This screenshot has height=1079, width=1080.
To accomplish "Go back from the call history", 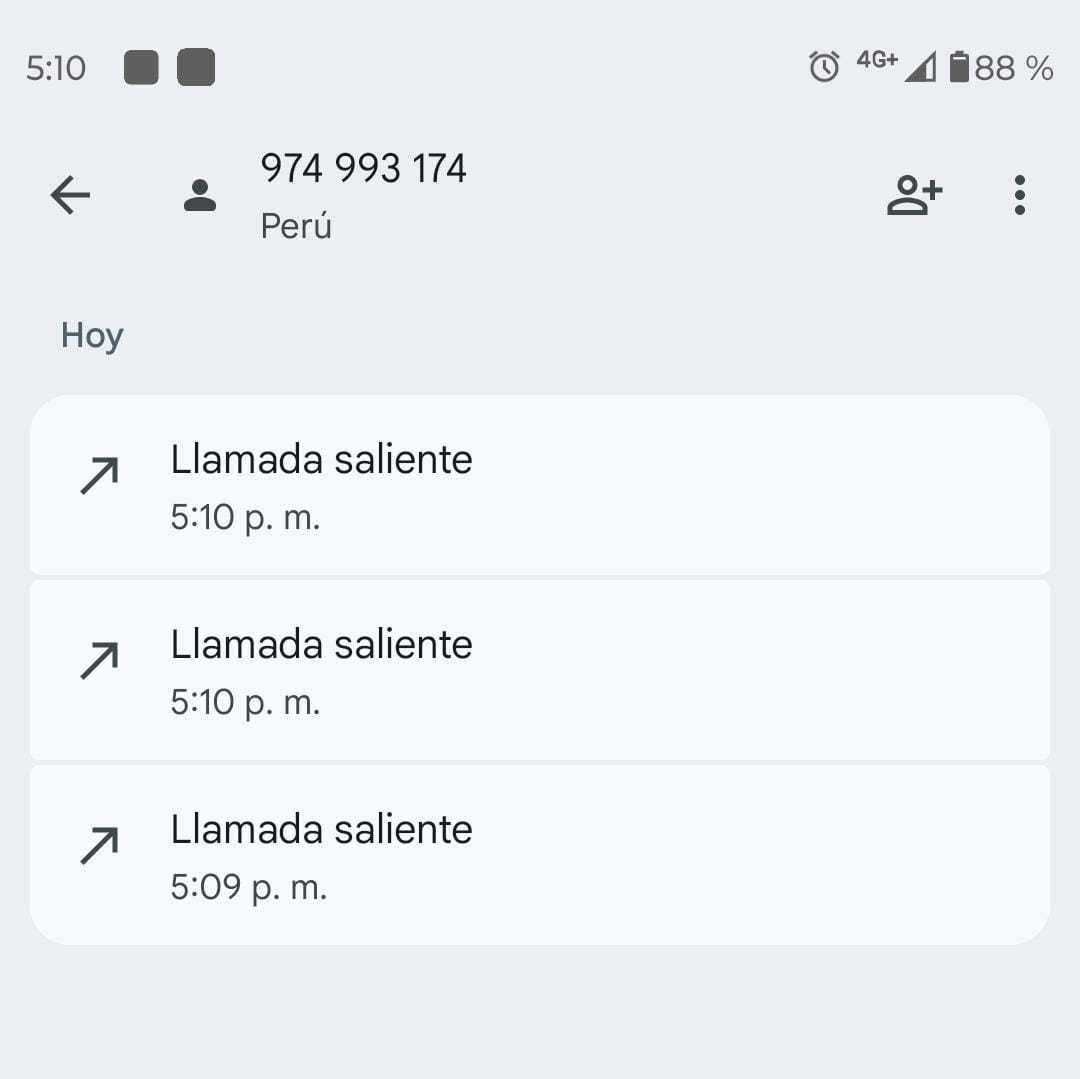I will pos(70,195).
